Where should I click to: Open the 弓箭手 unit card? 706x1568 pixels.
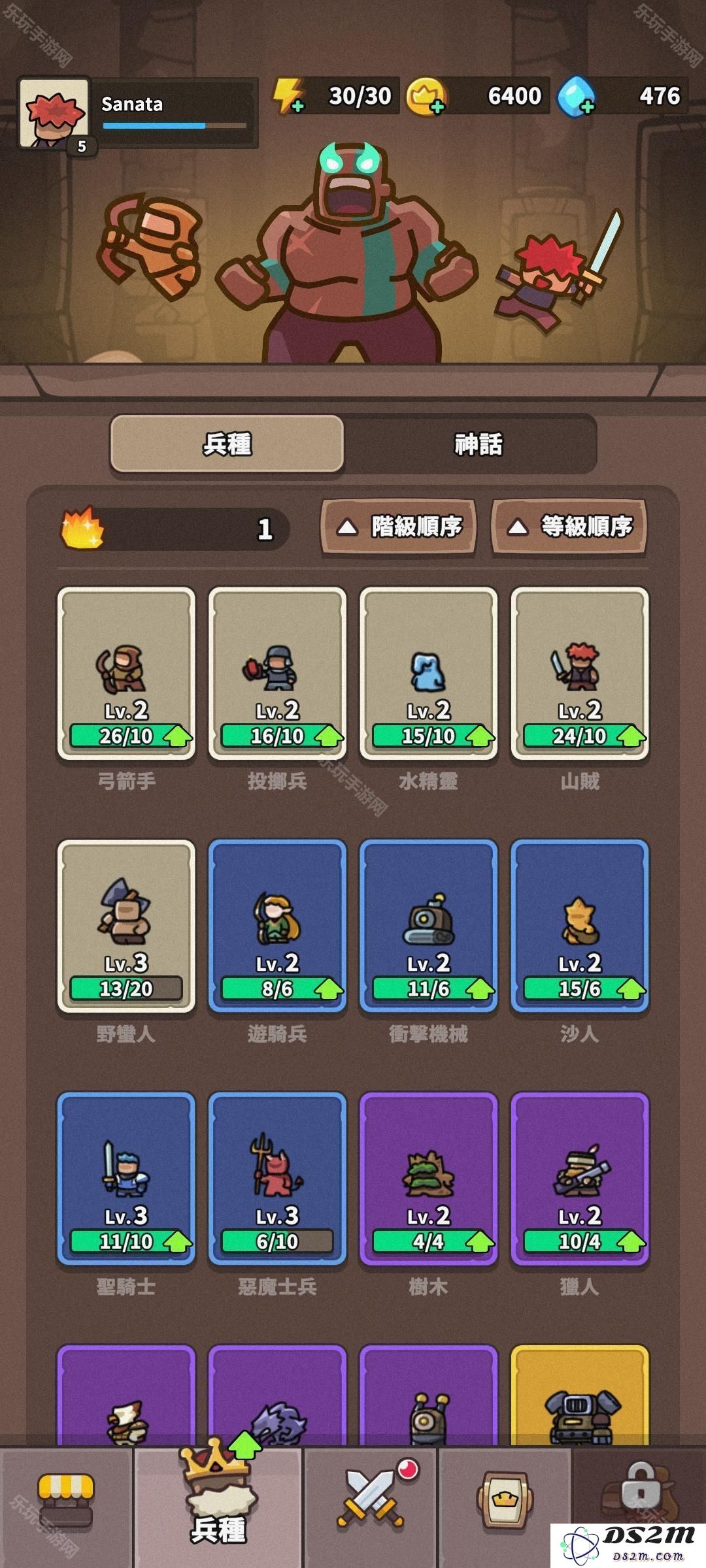(126, 673)
